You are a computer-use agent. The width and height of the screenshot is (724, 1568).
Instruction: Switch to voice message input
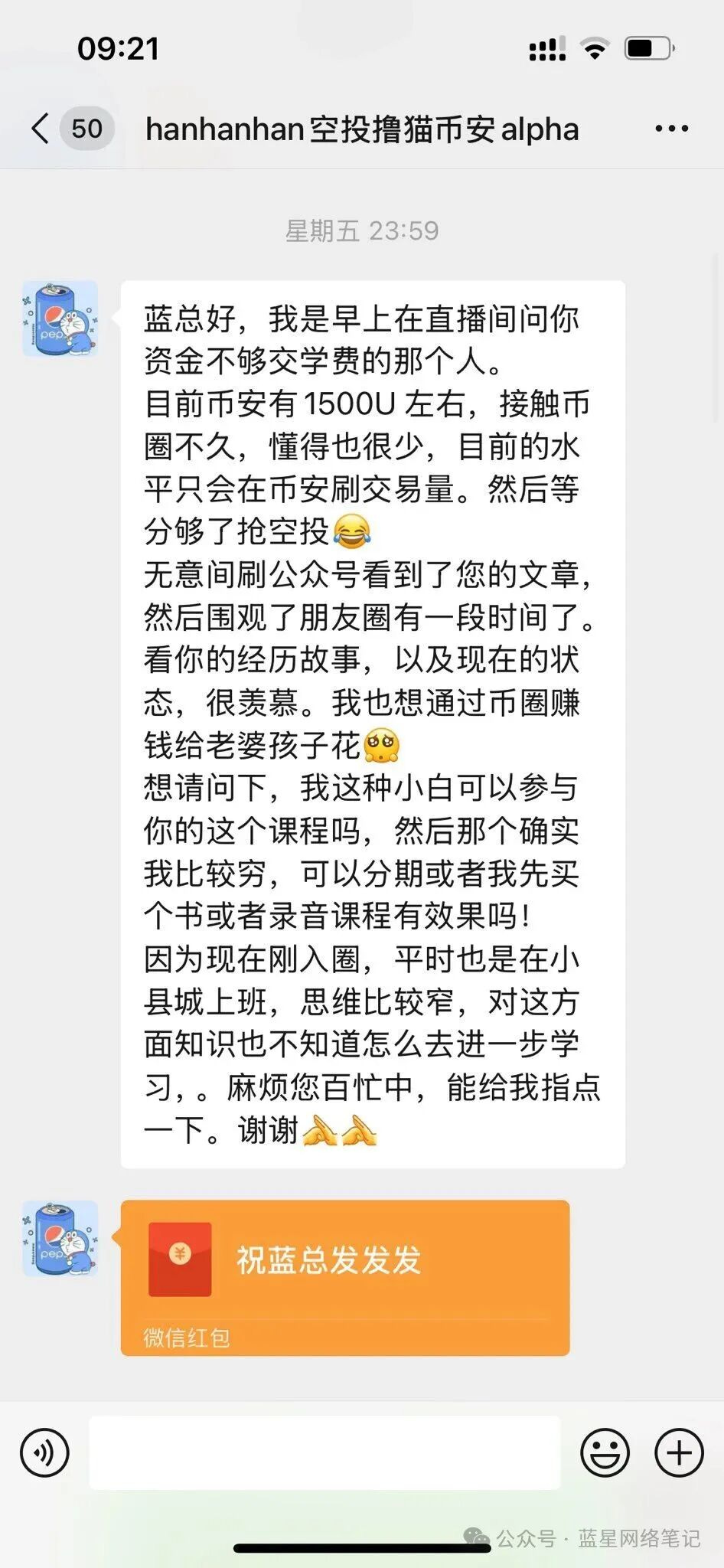tap(44, 1452)
